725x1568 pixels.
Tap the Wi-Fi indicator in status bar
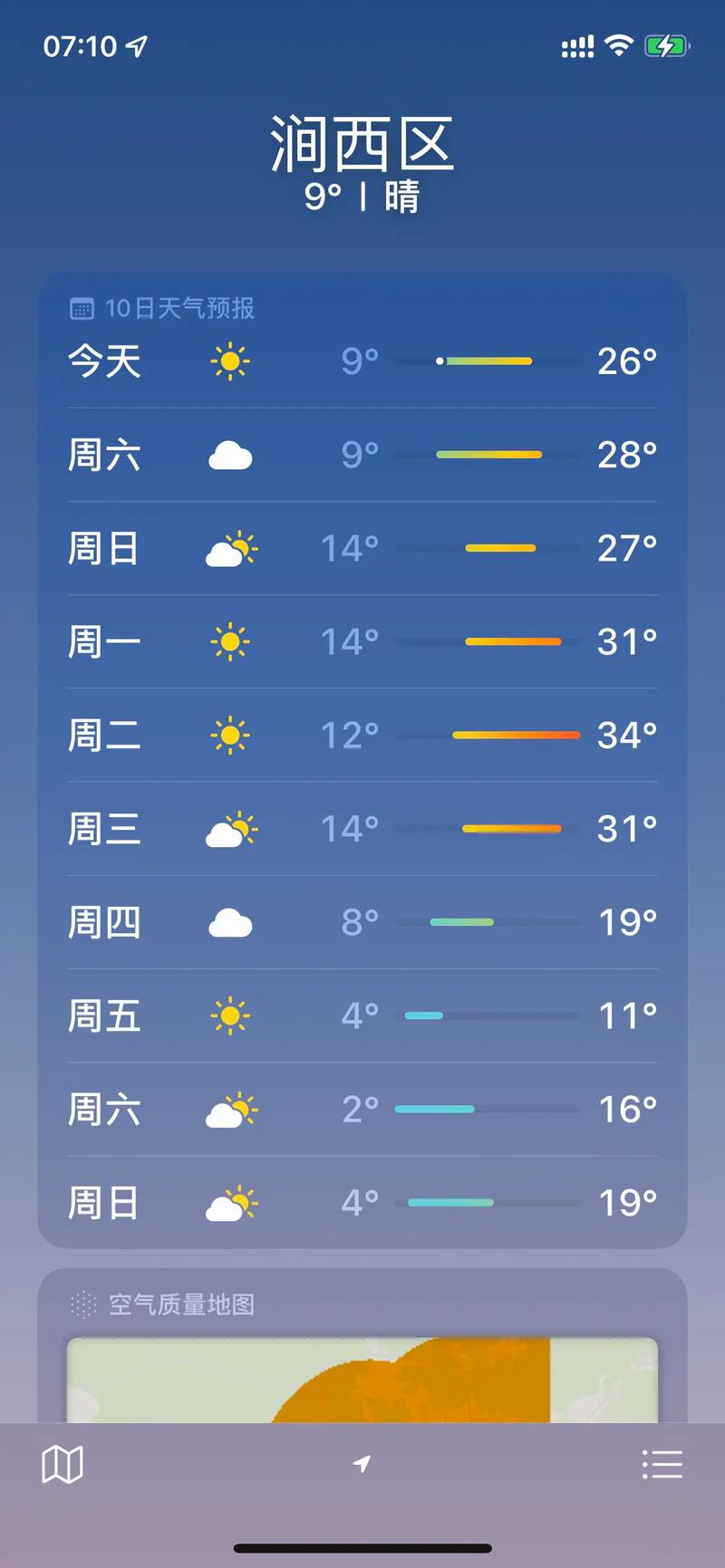click(x=619, y=45)
